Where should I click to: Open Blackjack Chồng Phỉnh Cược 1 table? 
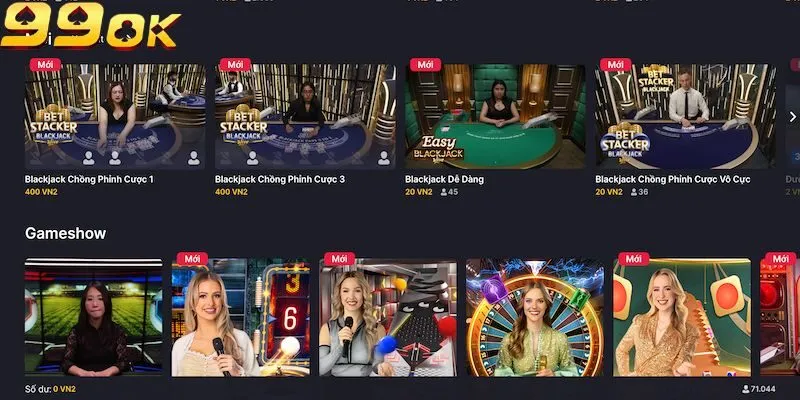(115, 117)
